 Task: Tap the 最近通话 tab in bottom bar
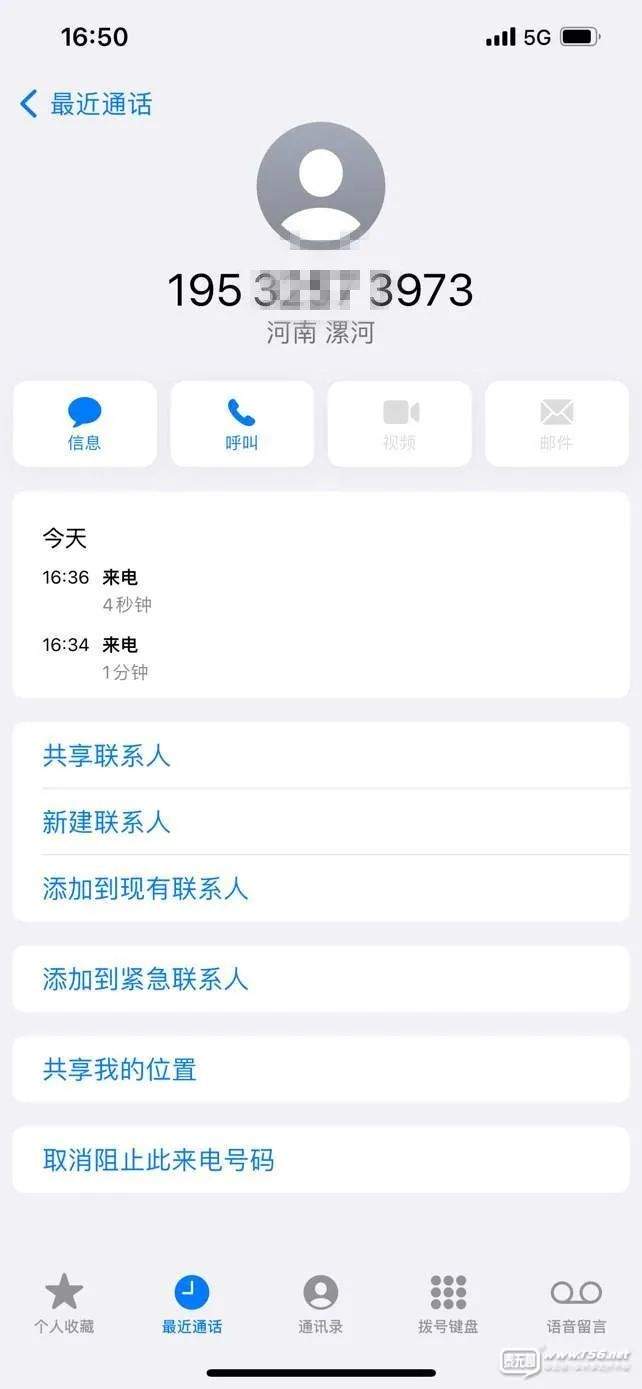192,1305
